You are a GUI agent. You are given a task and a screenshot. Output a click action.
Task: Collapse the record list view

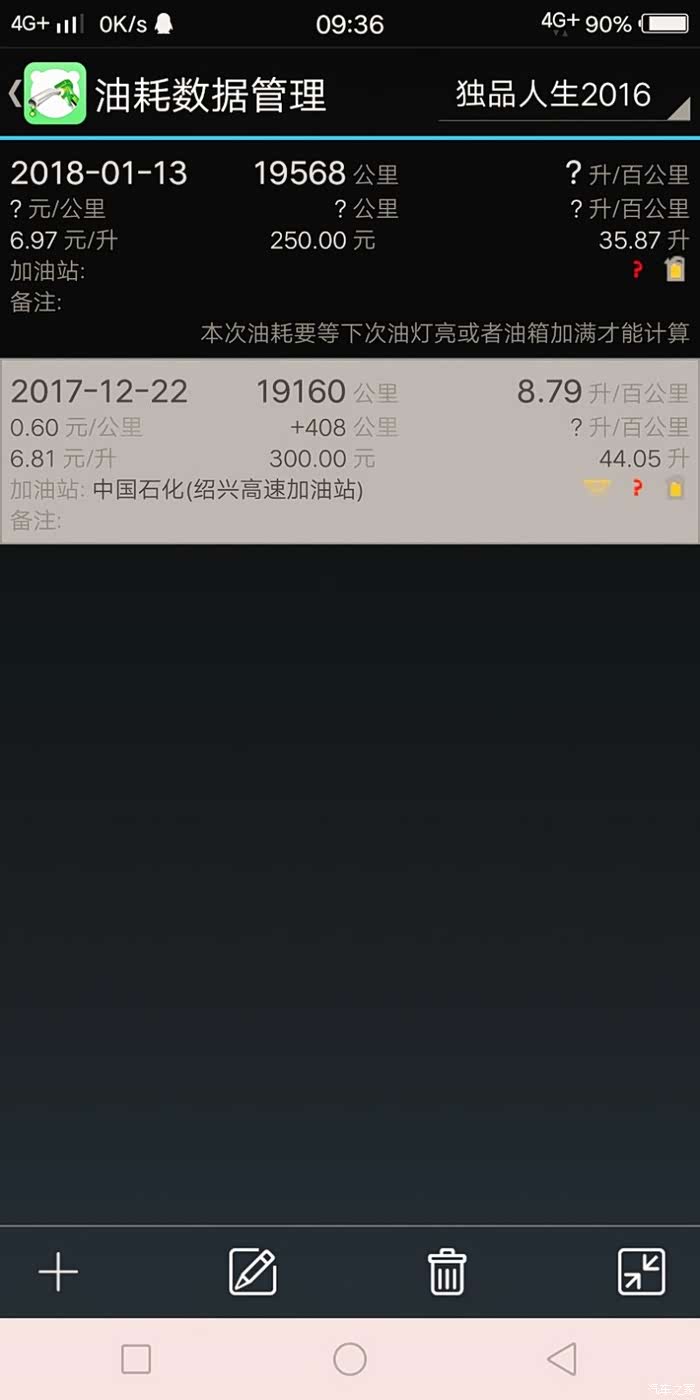[641, 1272]
